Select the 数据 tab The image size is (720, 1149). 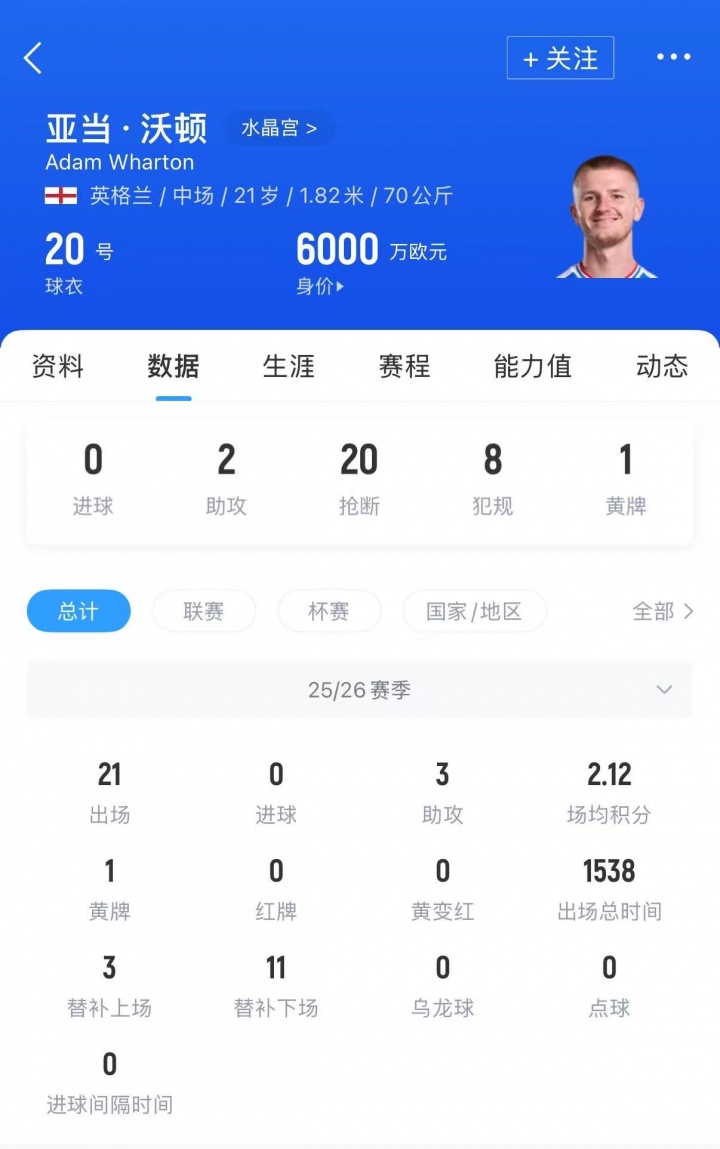coord(173,367)
